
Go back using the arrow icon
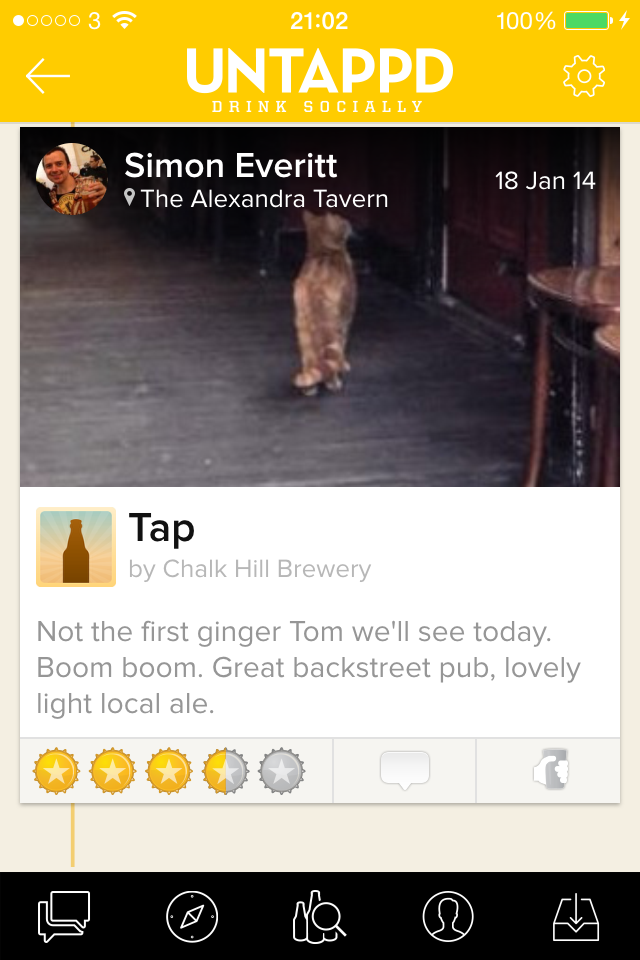coord(48,77)
